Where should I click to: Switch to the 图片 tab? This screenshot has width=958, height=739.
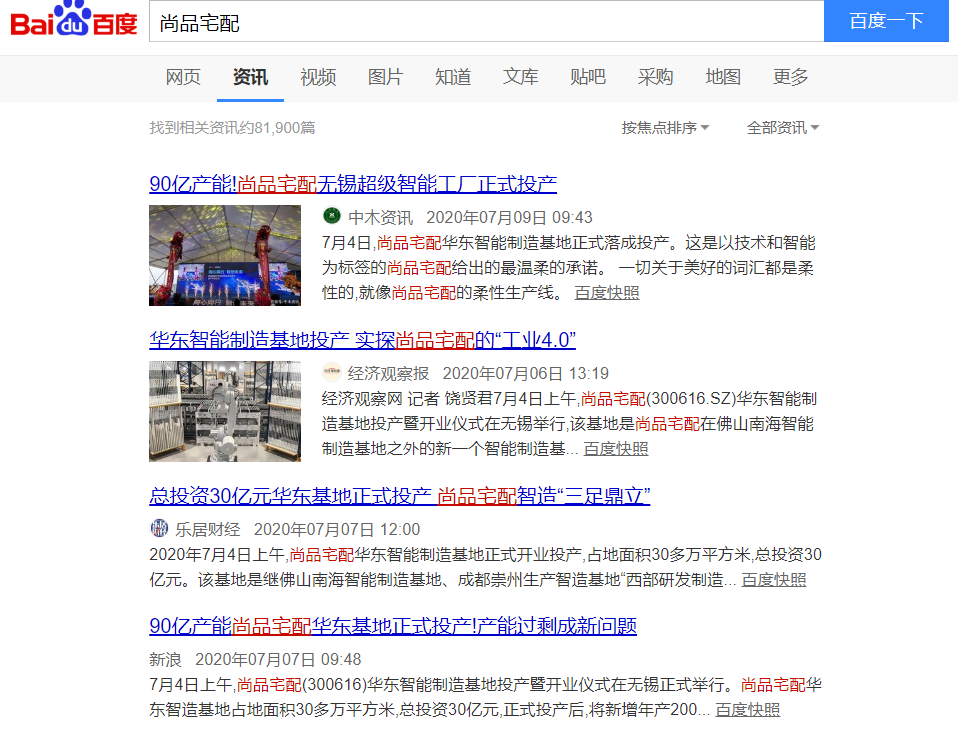pyautogui.click(x=385, y=77)
